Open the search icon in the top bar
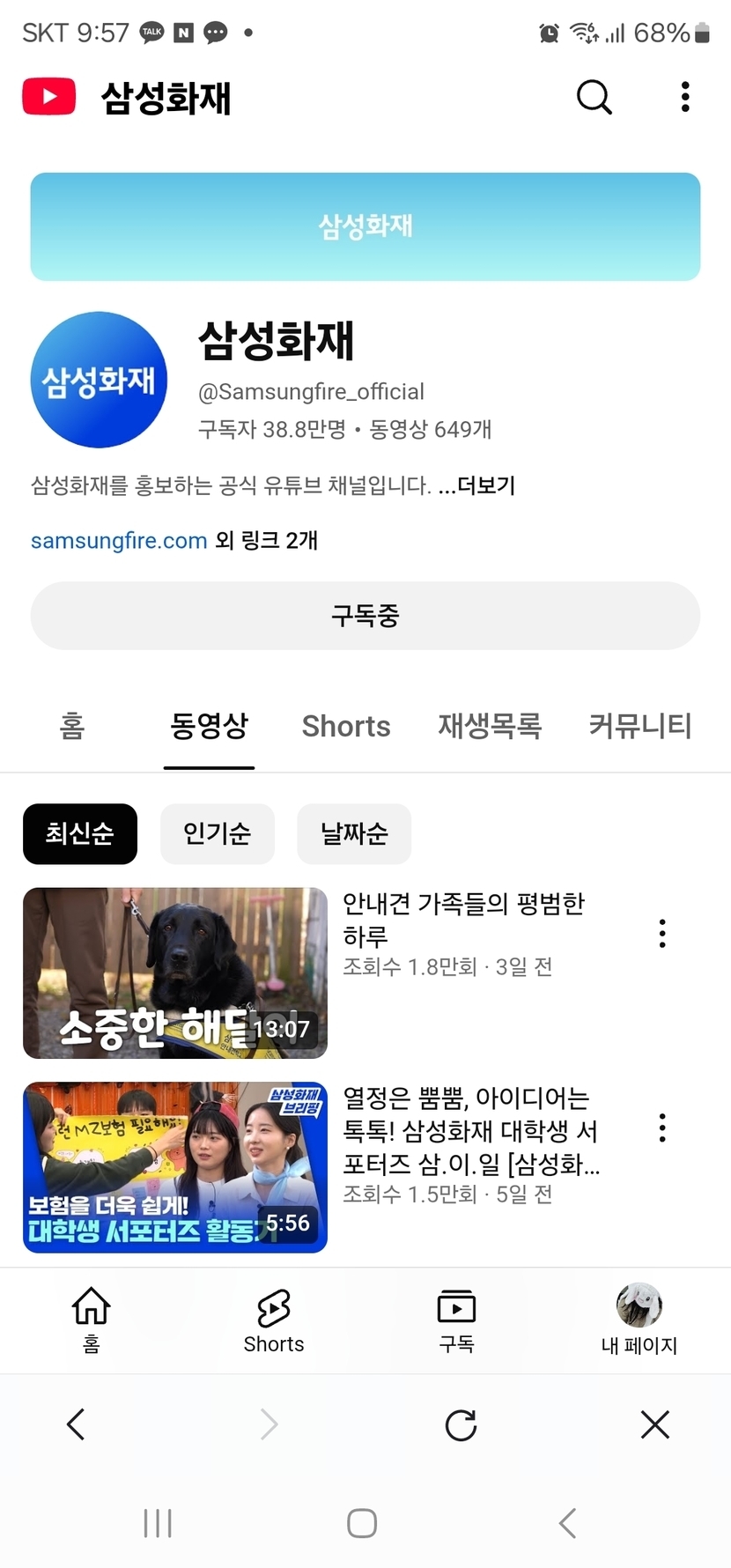 pos(594,97)
